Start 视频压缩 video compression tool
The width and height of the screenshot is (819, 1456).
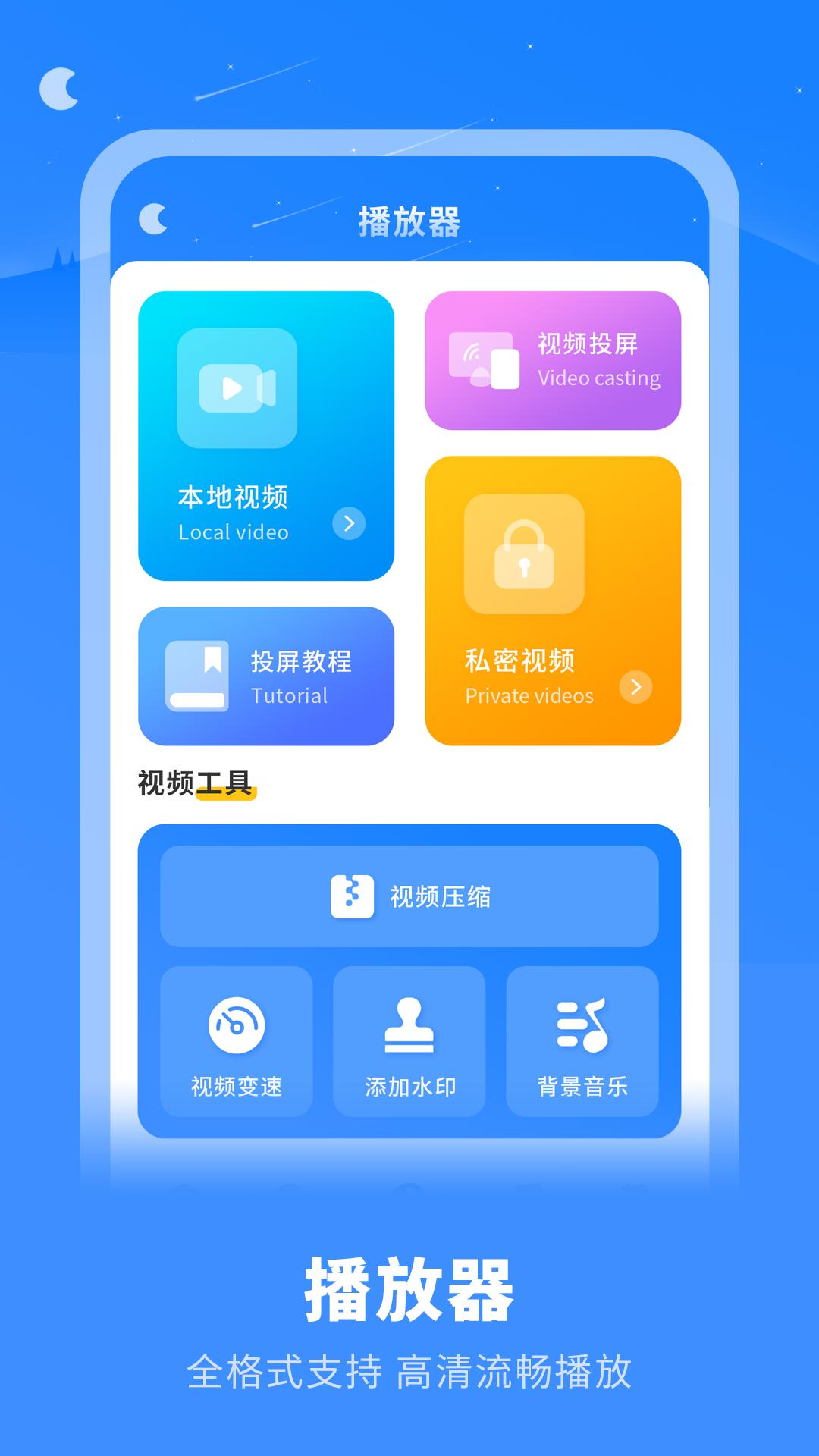click(410, 896)
